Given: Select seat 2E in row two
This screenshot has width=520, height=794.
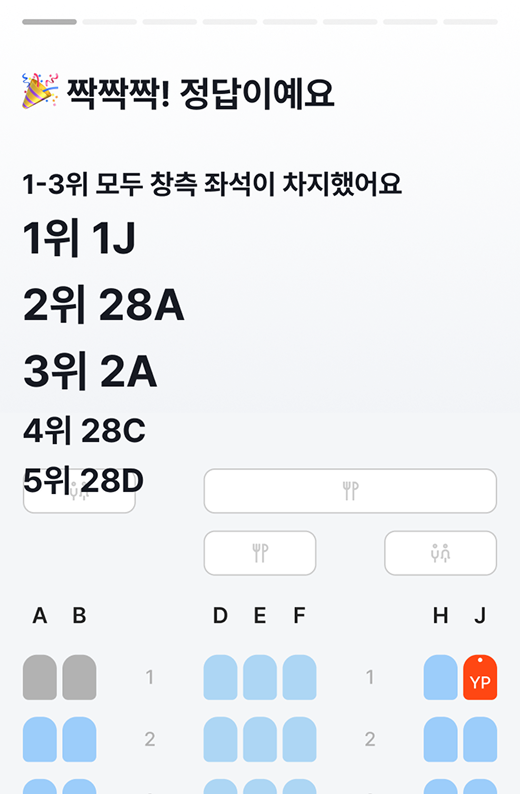Looking at the screenshot, I should [x=260, y=739].
